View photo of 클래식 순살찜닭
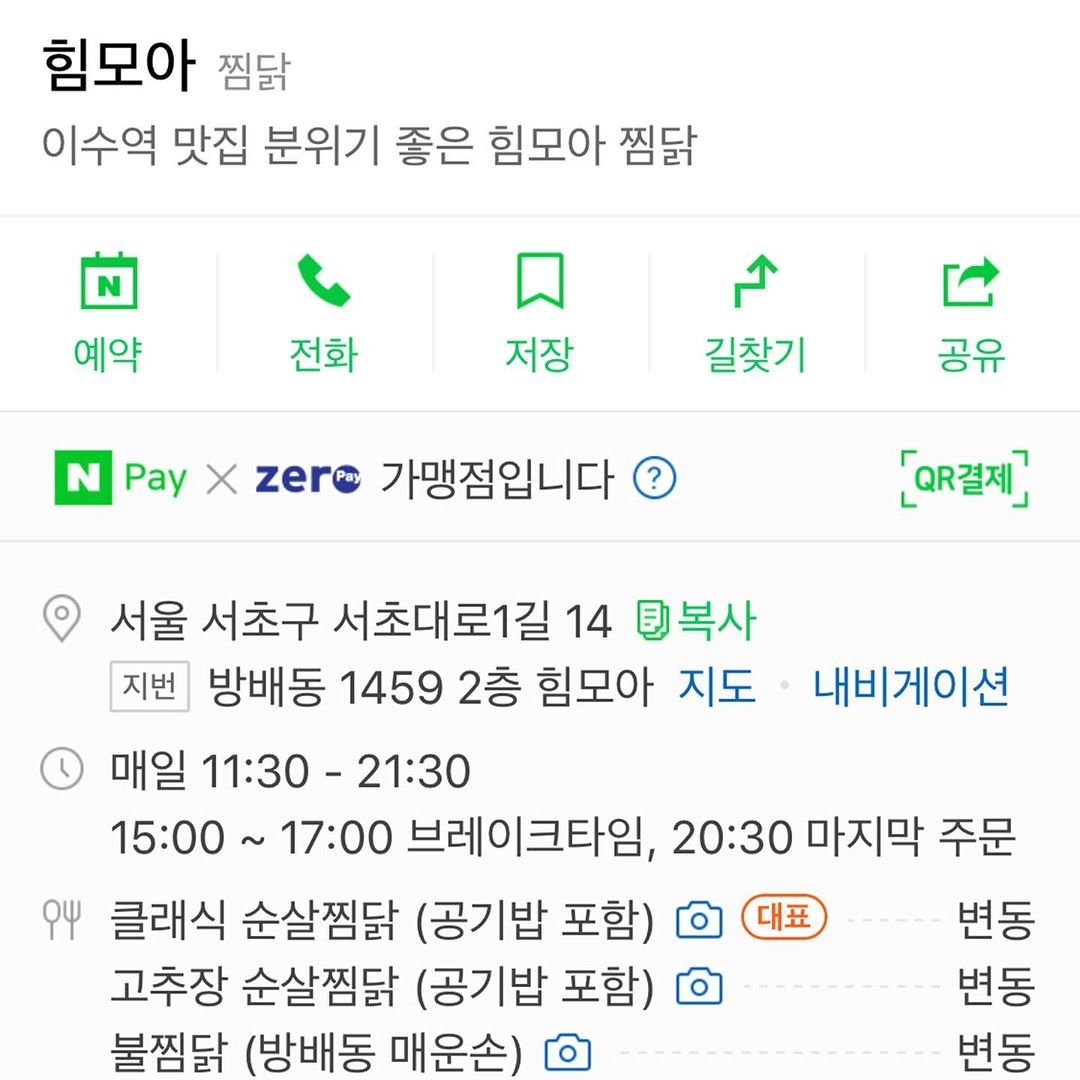 699,920
